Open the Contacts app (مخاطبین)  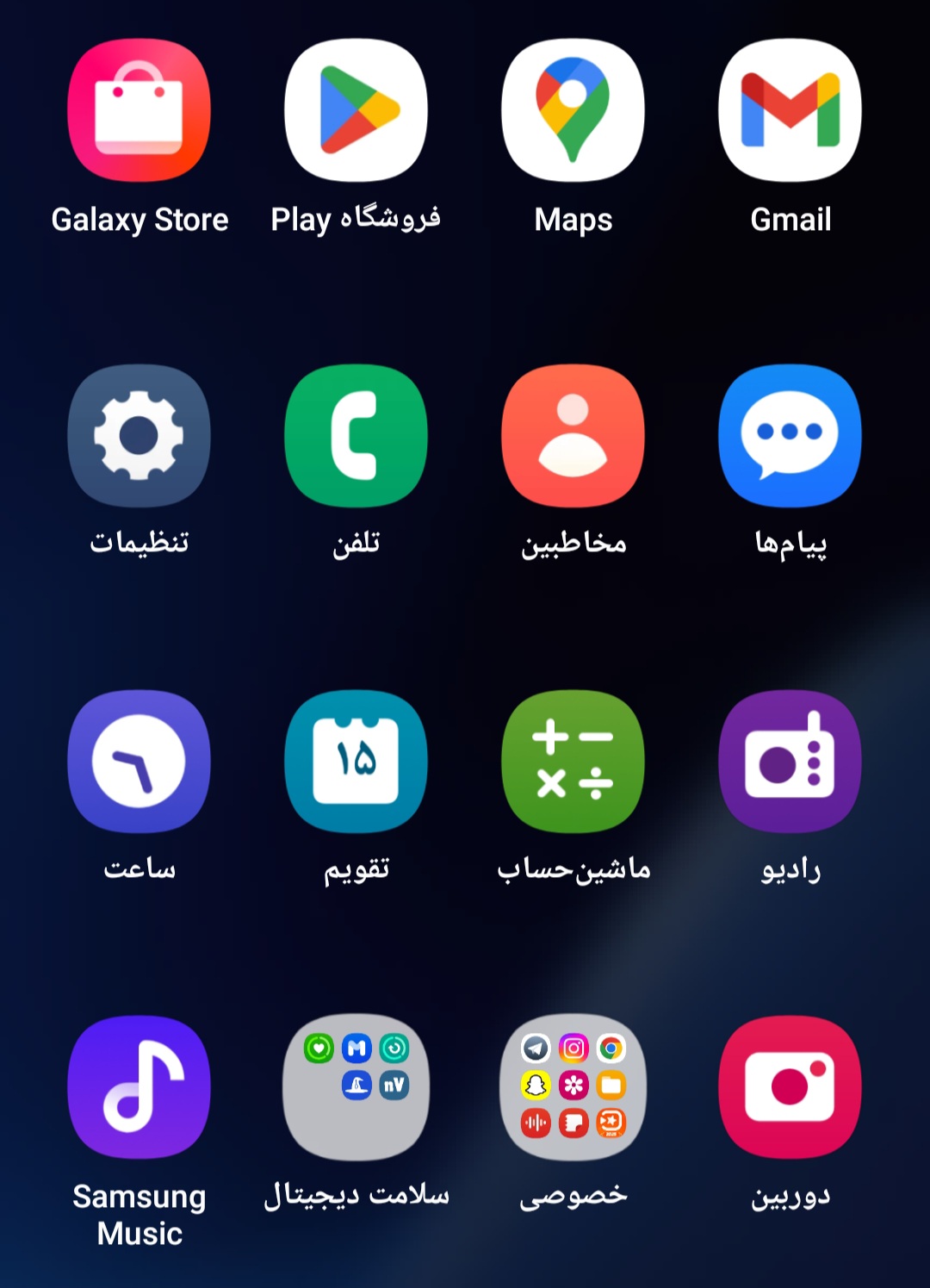(x=573, y=436)
